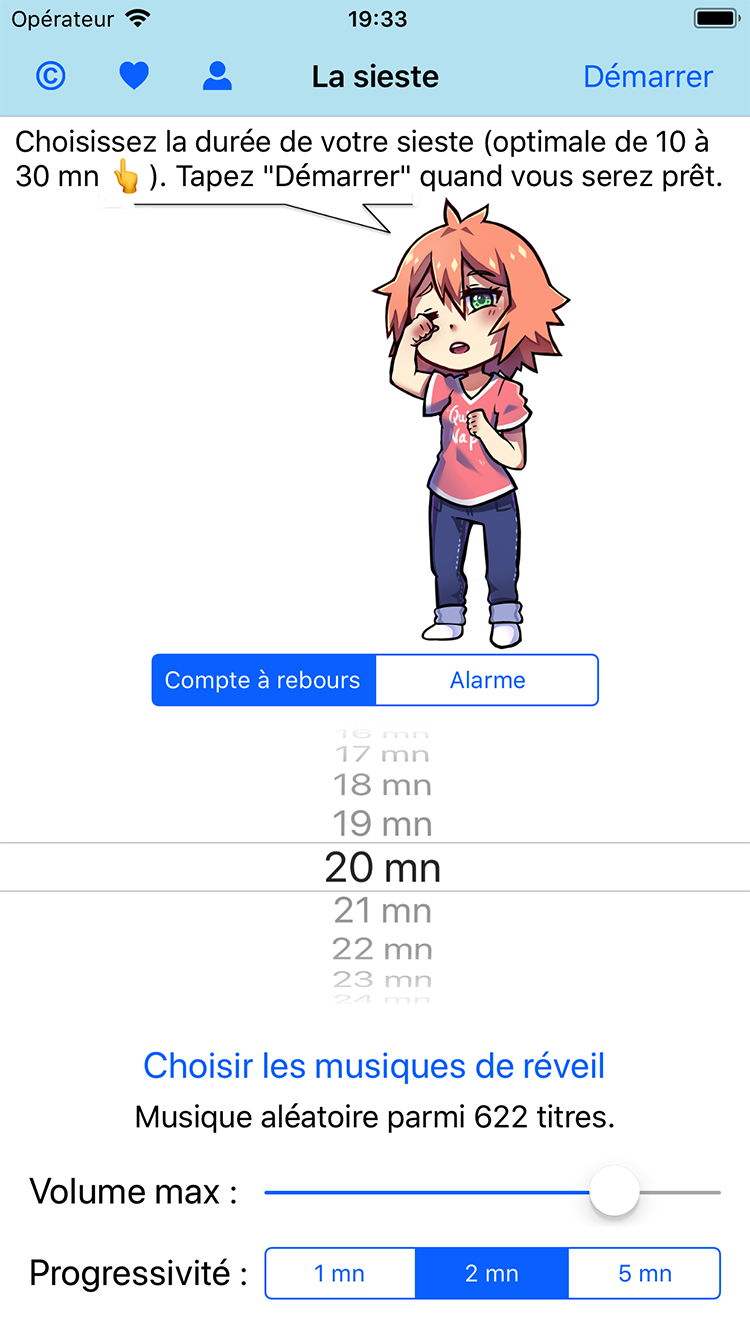Pick 19 mn in the duration picker
Image resolution: width=750 pixels, height=1334 pixels.
(x=382, y=824)
